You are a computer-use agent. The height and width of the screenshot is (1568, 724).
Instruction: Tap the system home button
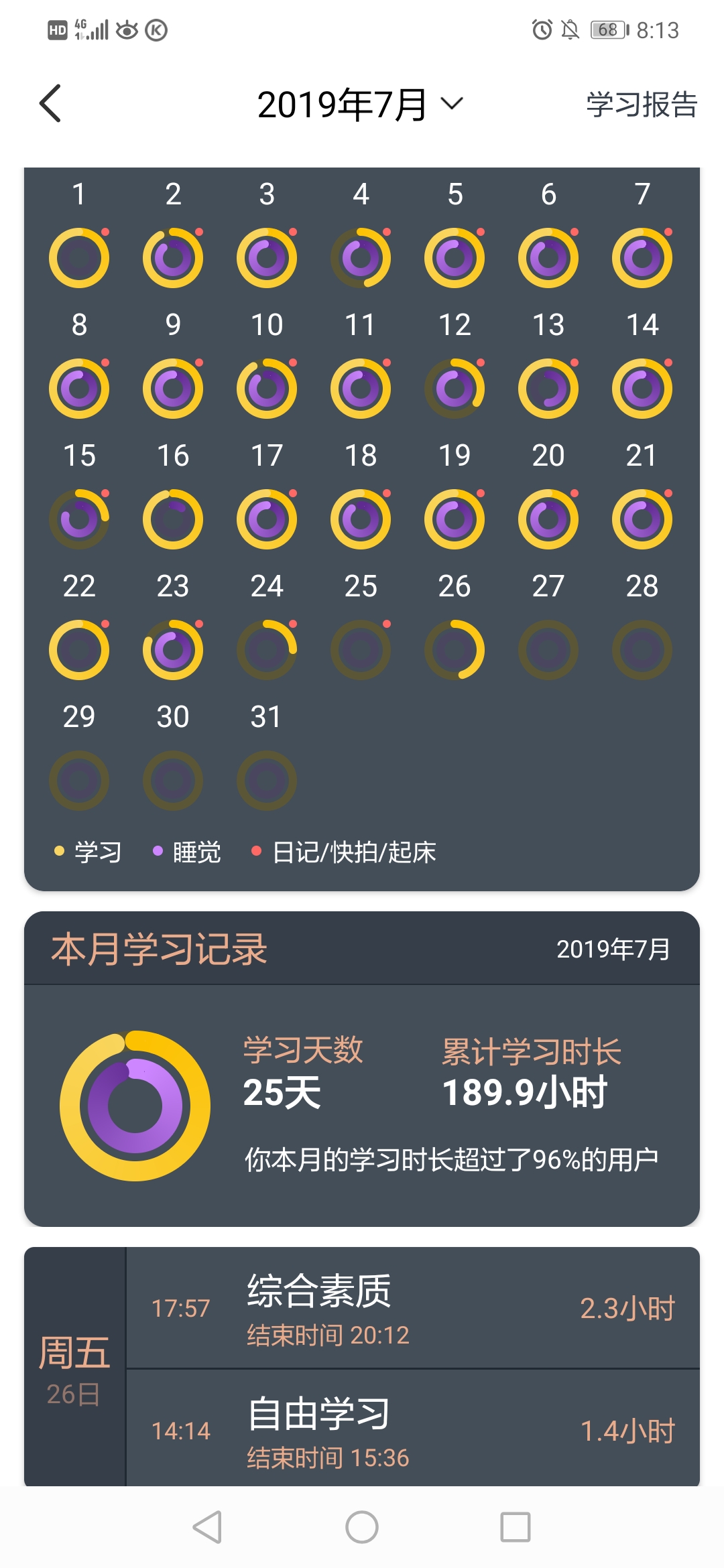pyautogui.click(x=362, y=1527)
